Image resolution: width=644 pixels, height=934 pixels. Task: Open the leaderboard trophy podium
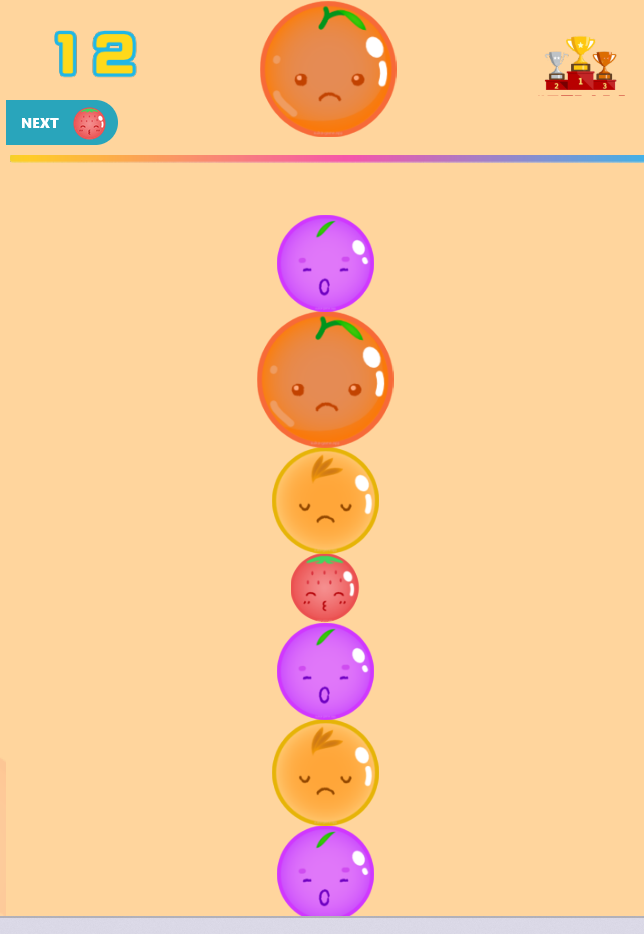(x=581, y=65)
